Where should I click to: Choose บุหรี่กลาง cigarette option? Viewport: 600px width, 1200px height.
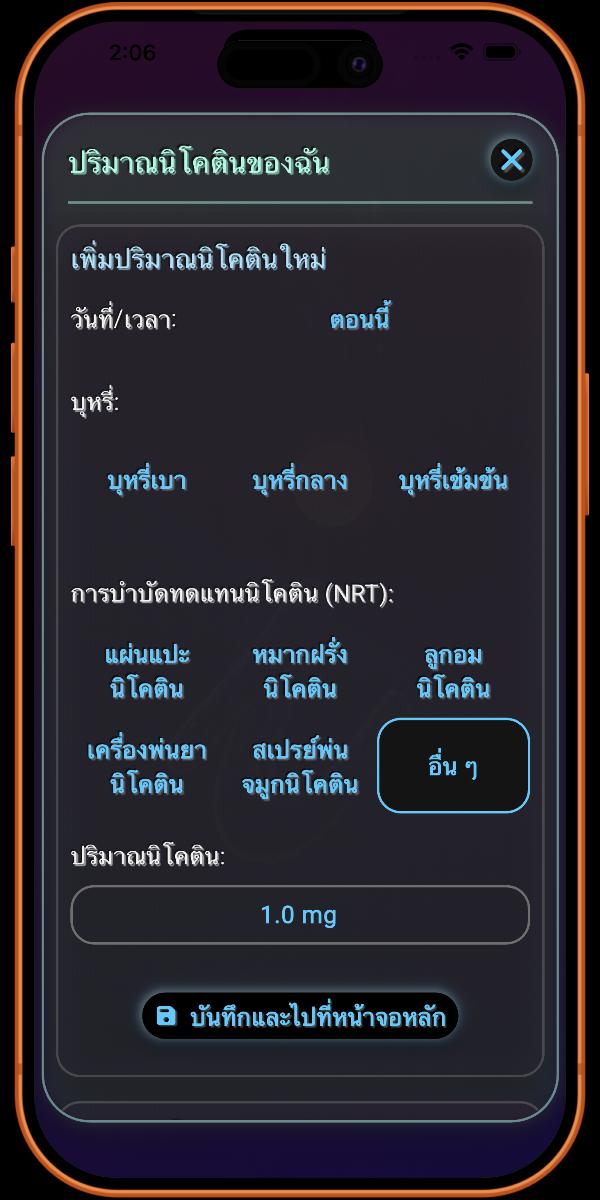(x=300, y=481)
